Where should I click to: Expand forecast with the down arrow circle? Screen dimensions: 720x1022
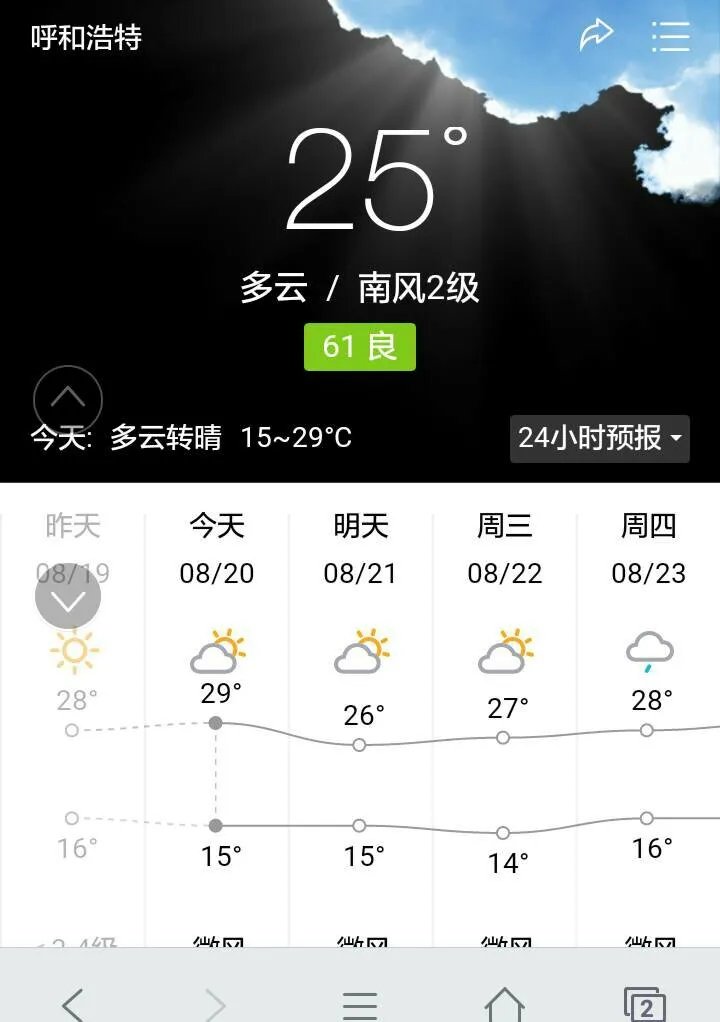click(68, 596)
